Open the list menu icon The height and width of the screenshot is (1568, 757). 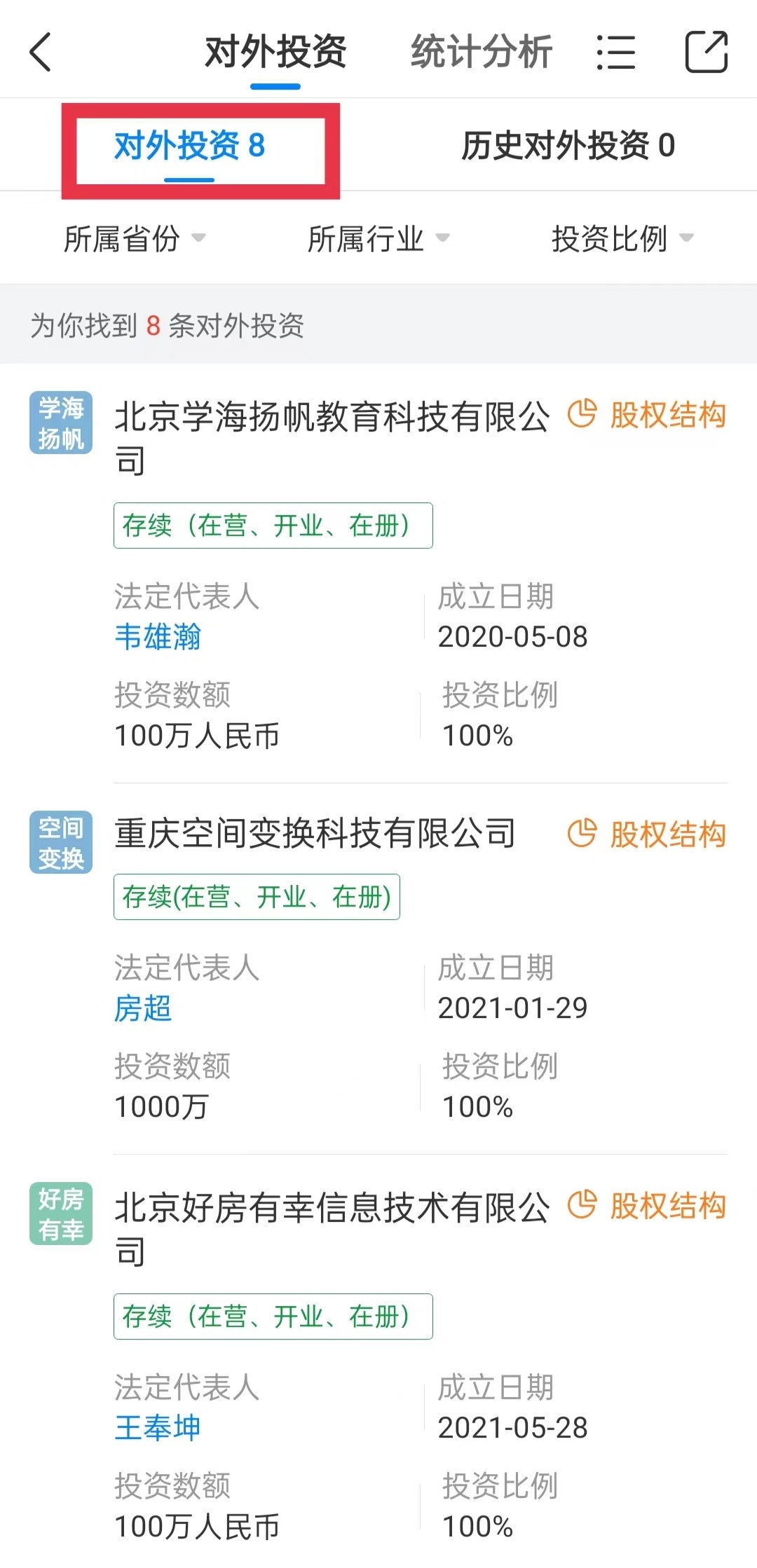coord(615,53)
